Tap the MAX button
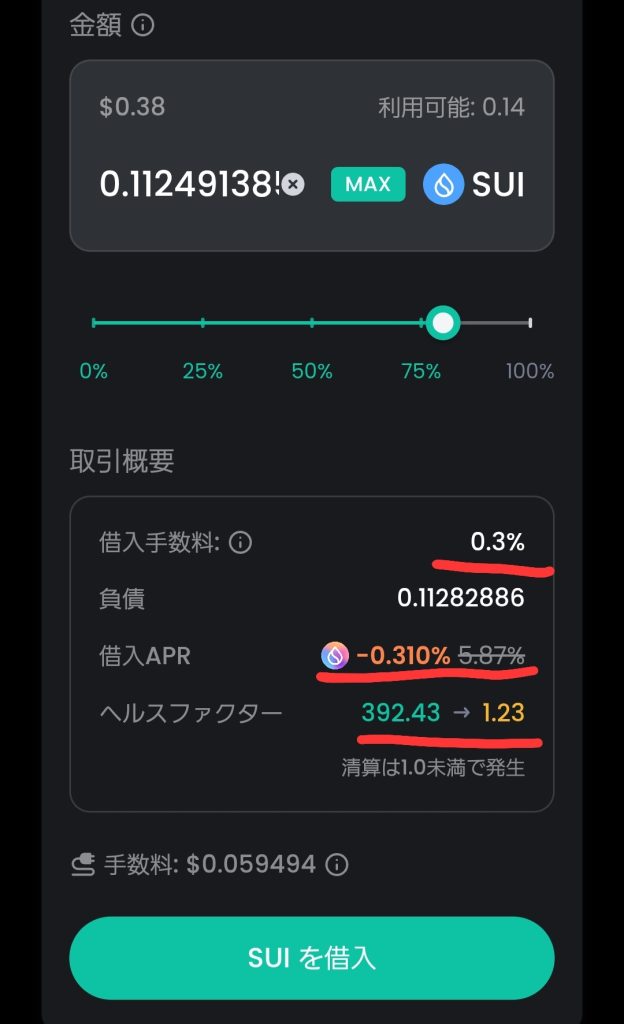 [368, 185]
